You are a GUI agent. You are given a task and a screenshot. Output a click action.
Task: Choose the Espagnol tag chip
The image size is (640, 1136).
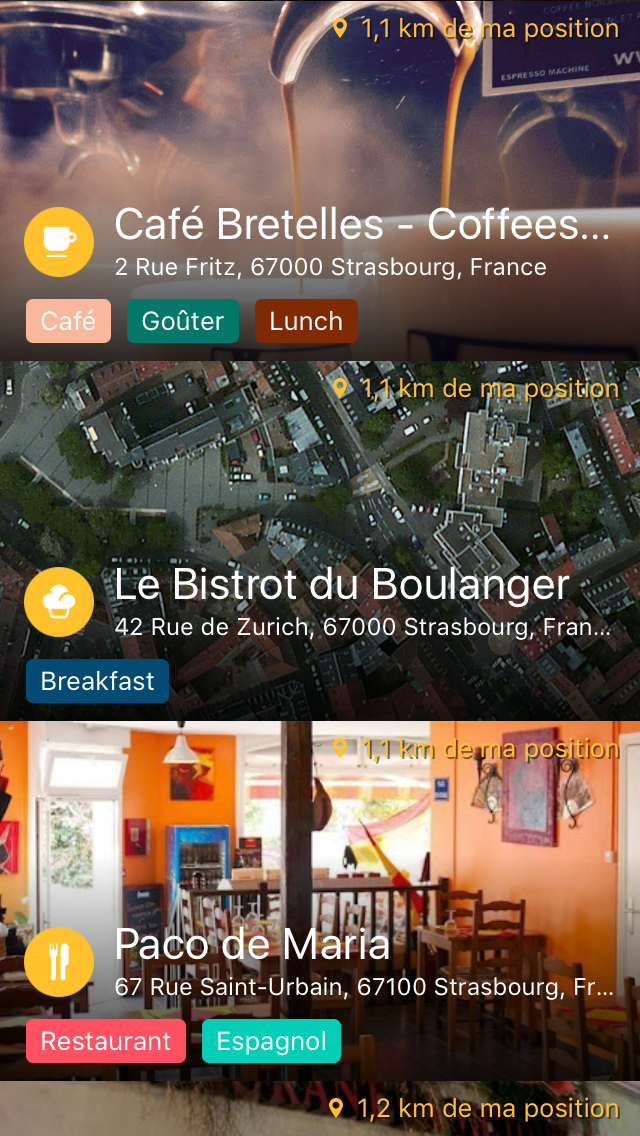pyautogui.click(x=271, y=1041)
